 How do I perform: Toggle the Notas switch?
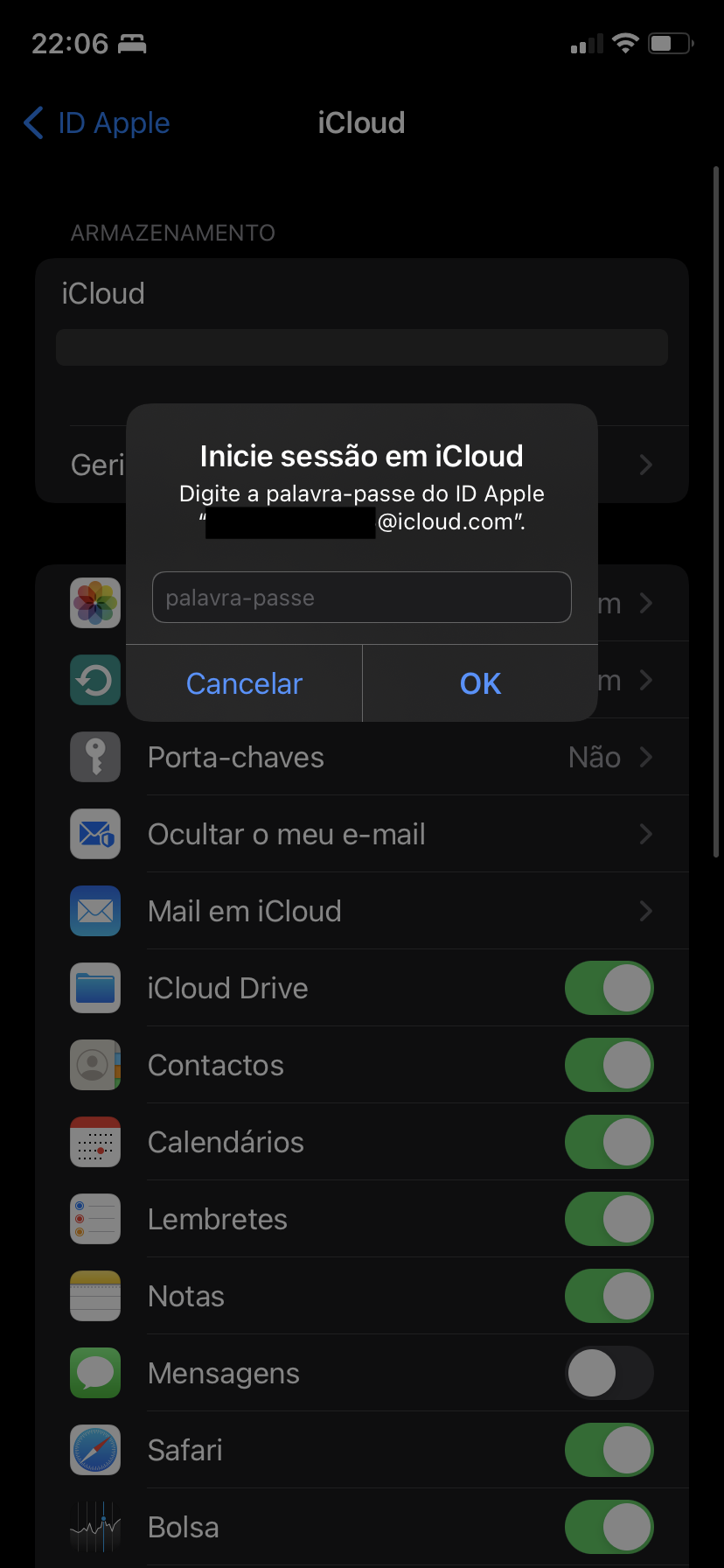pyautogui.click(x=609, y=1296)
